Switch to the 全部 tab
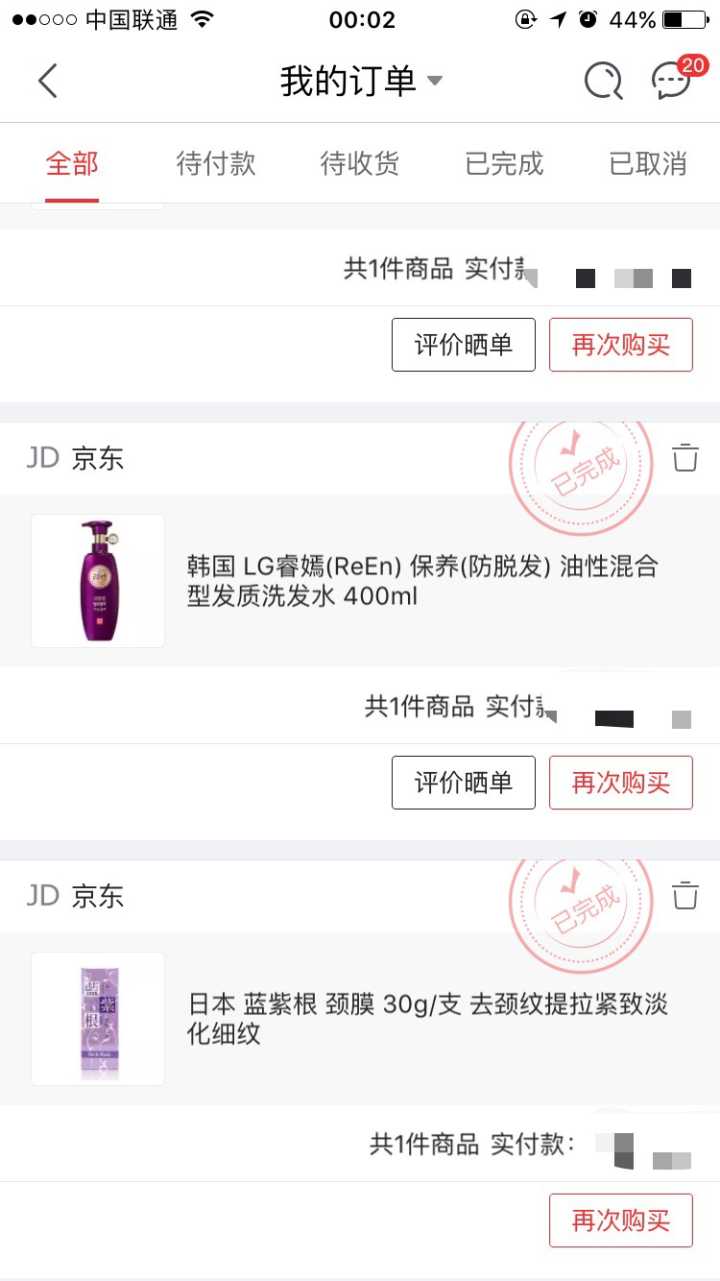 [x=72, y=164]
